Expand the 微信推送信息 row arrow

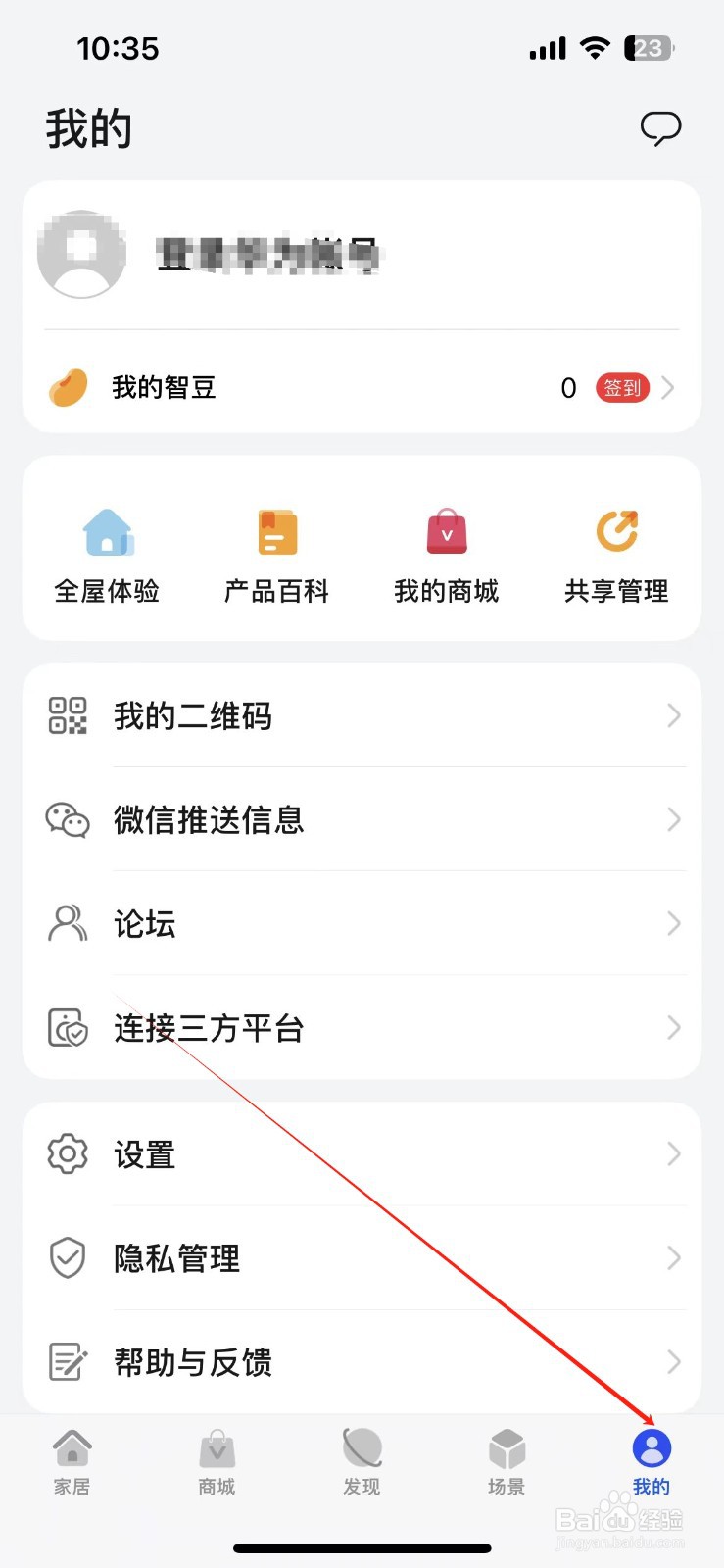(x=673, y=820)
